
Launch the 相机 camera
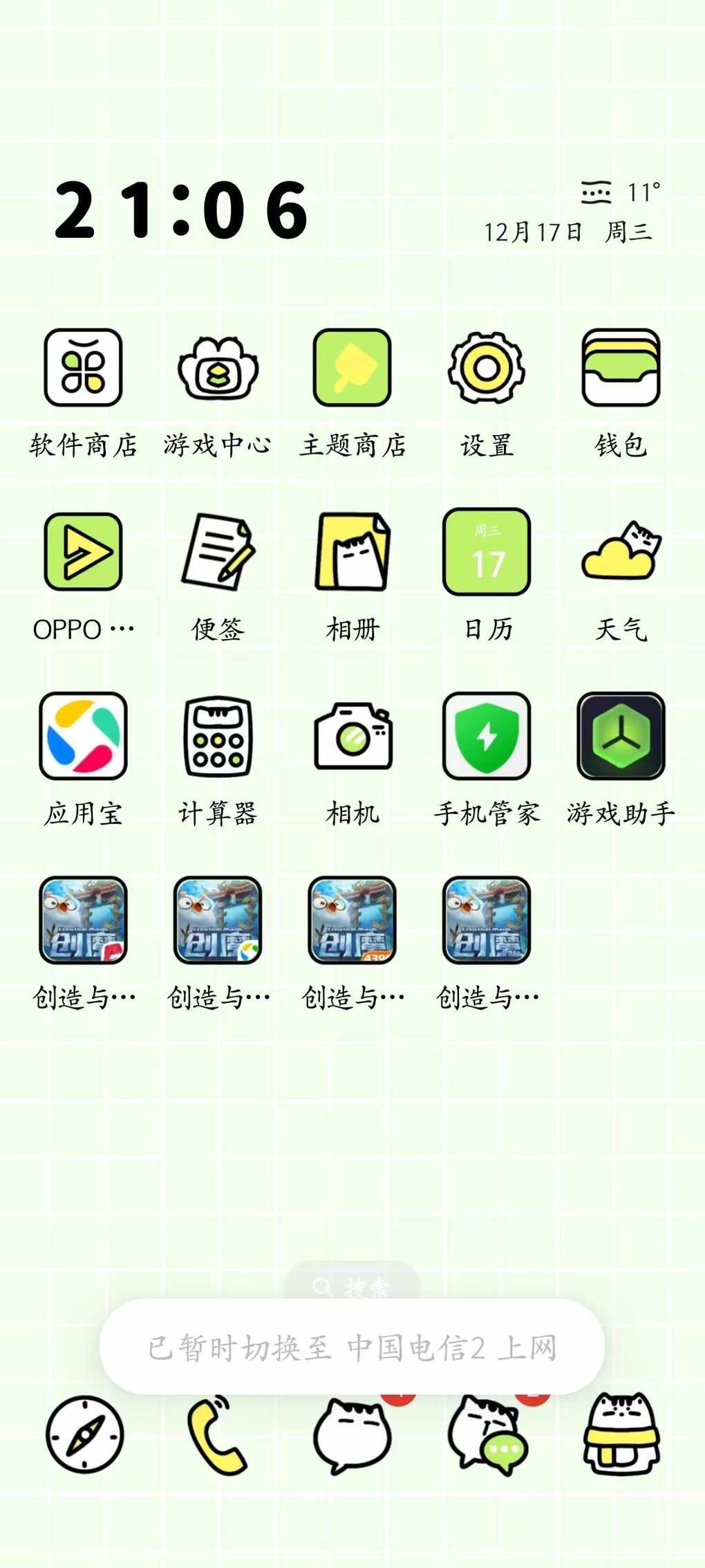coord(352,736)
